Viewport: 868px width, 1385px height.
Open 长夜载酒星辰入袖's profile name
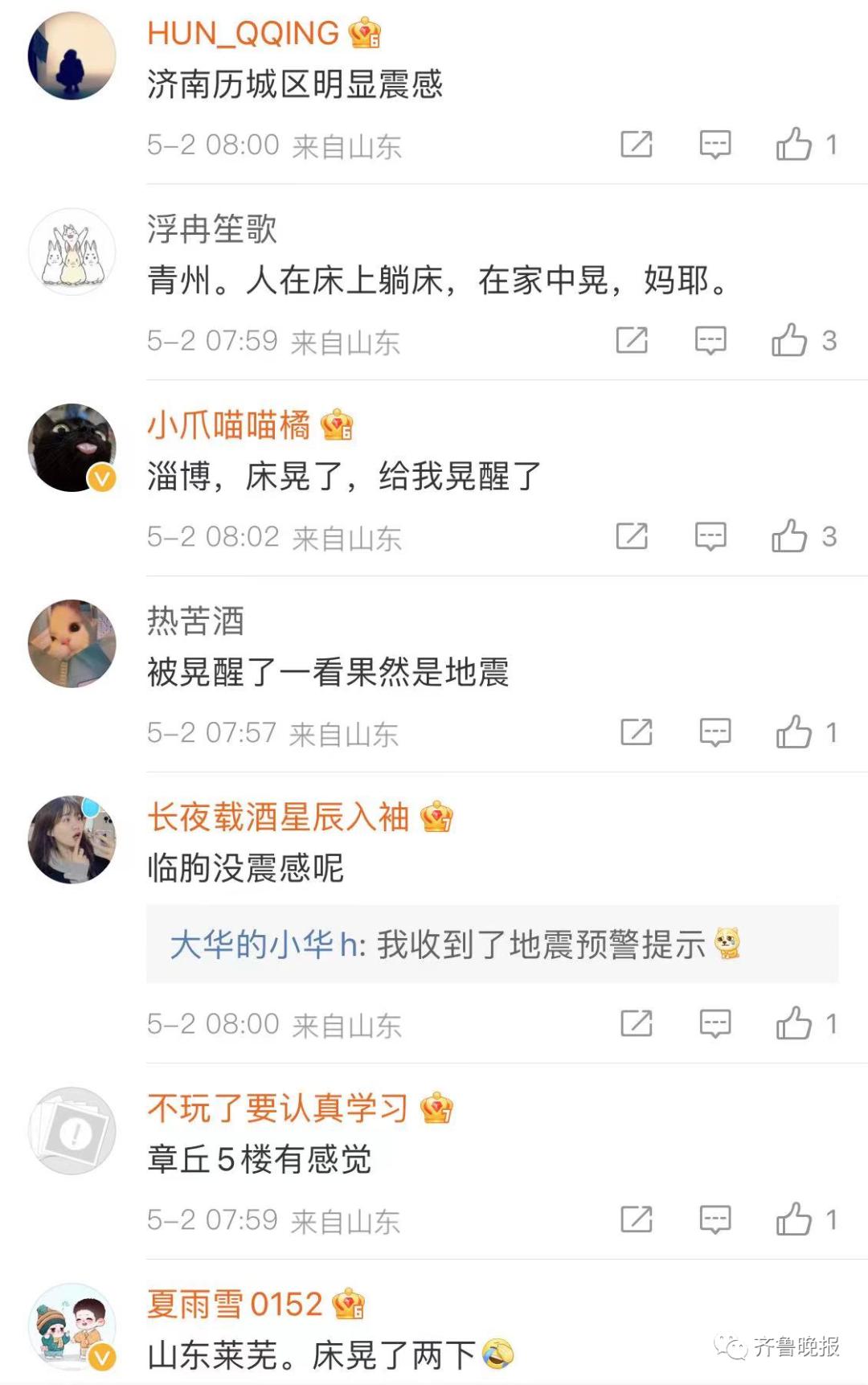pos(278,817)
